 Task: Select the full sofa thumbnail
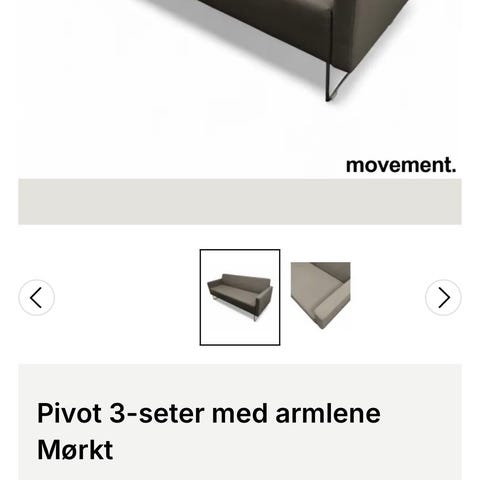coord(240,297)
